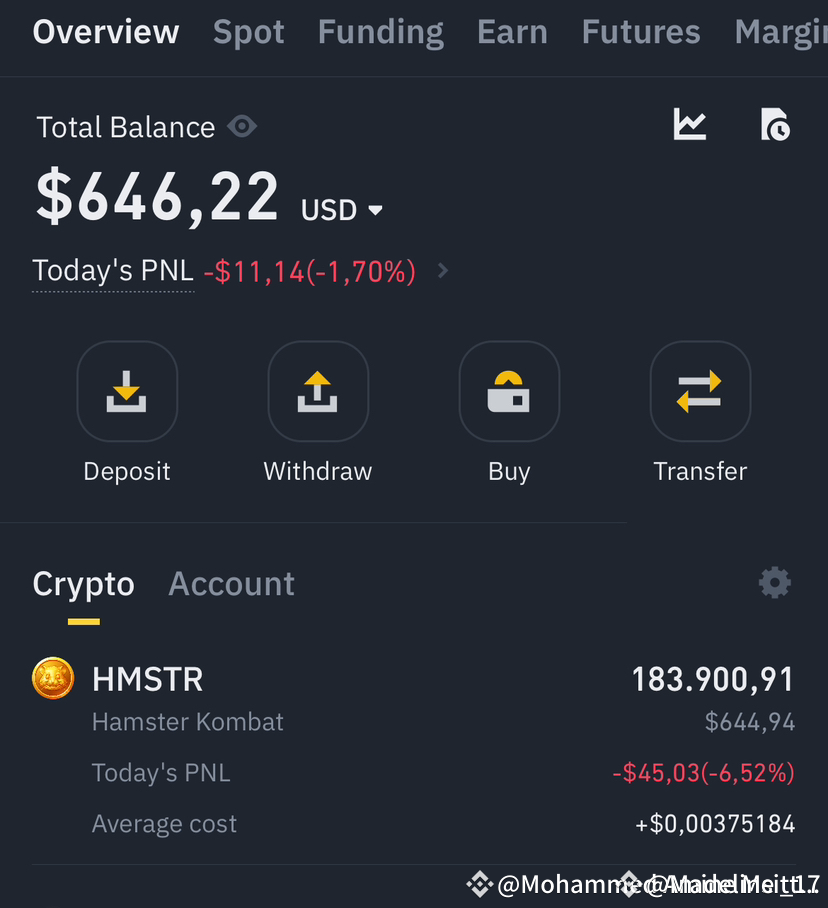Screen dimensions: 828x908
Task: View transaction history document icon
Action: [775, 125]
